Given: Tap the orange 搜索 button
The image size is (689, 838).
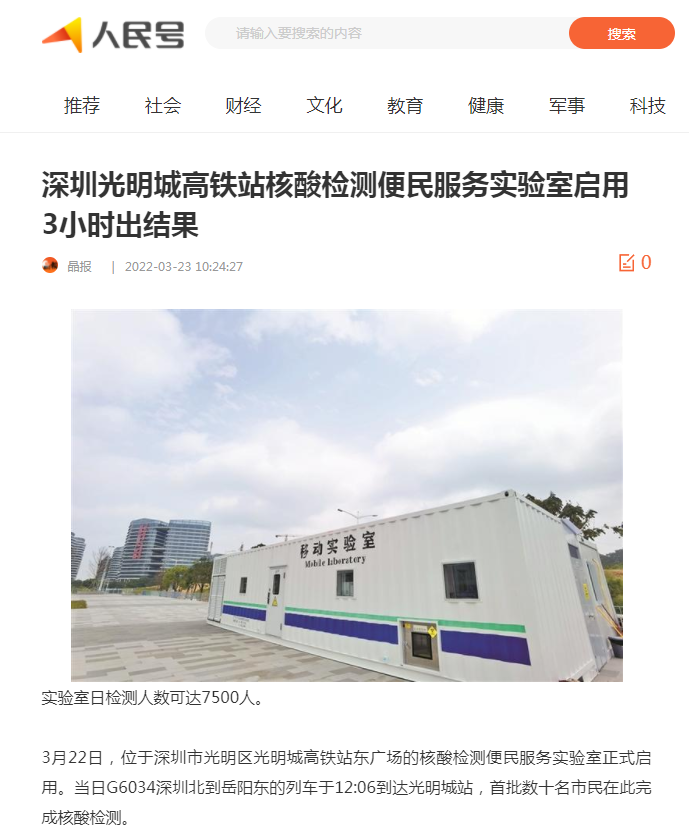Looking at the screenshot, I should (621, 33).
